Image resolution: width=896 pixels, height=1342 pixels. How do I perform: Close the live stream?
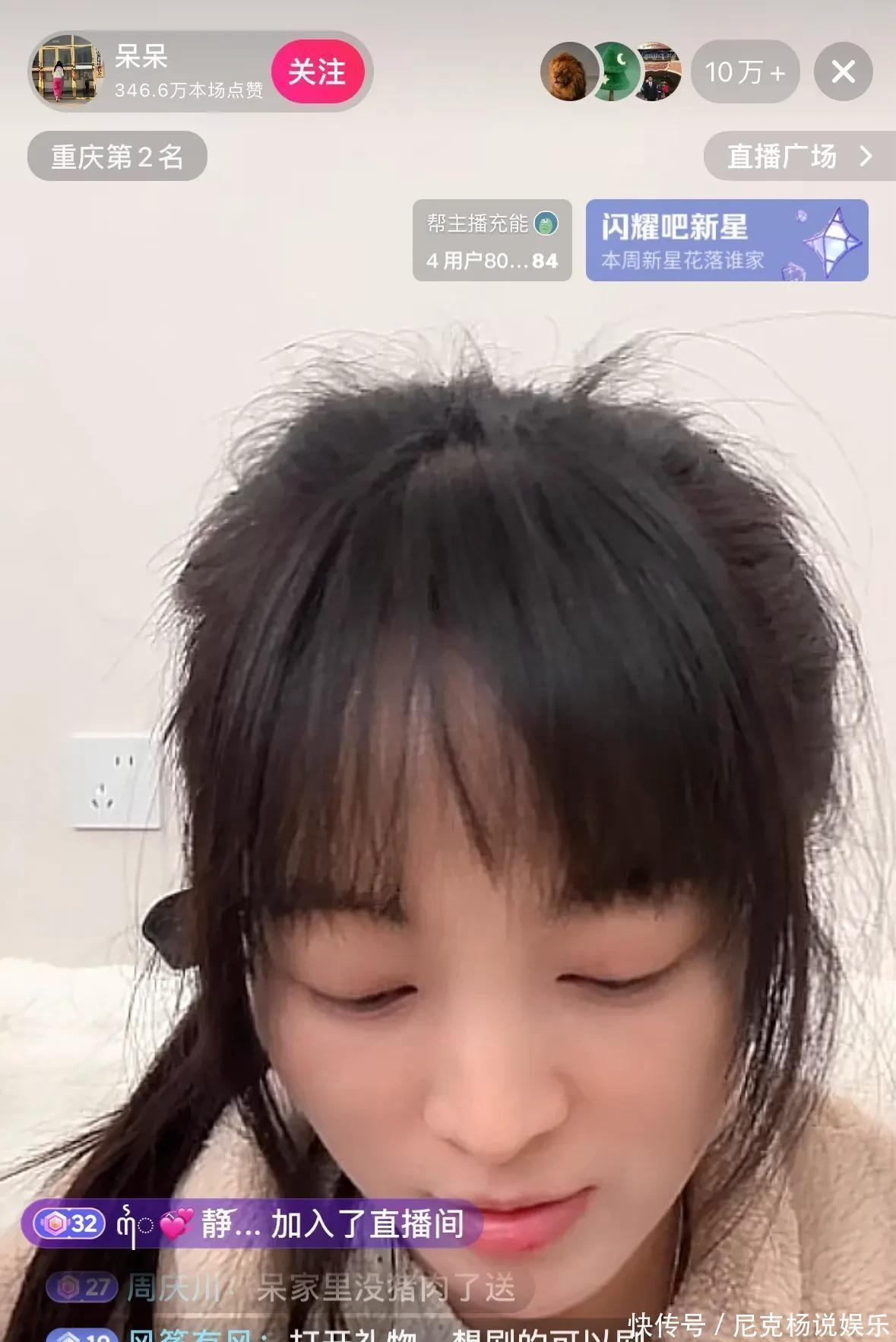pos(843,72)
